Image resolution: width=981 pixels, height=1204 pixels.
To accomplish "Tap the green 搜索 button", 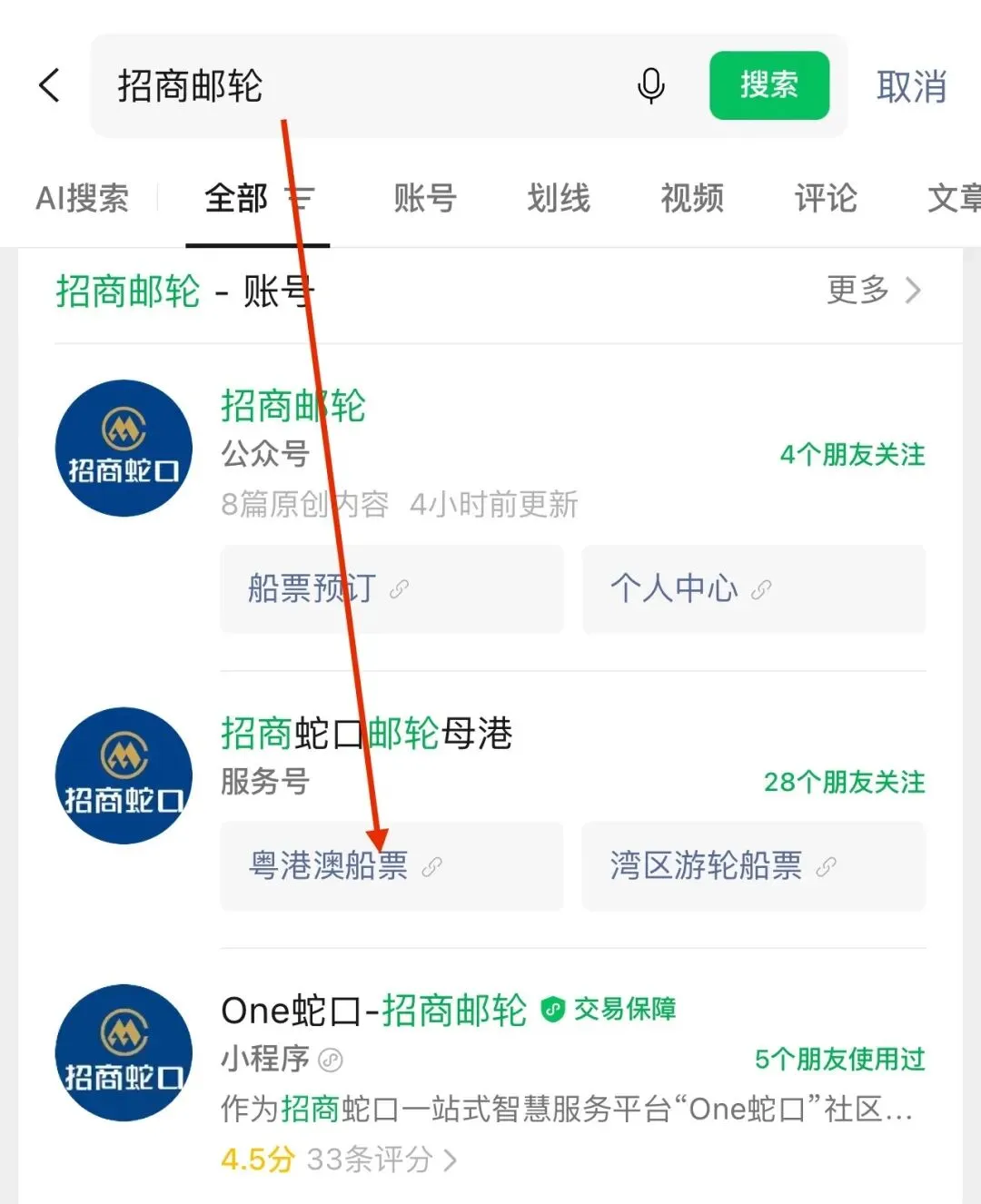I will pyautogui.click(x=768, y=85).
